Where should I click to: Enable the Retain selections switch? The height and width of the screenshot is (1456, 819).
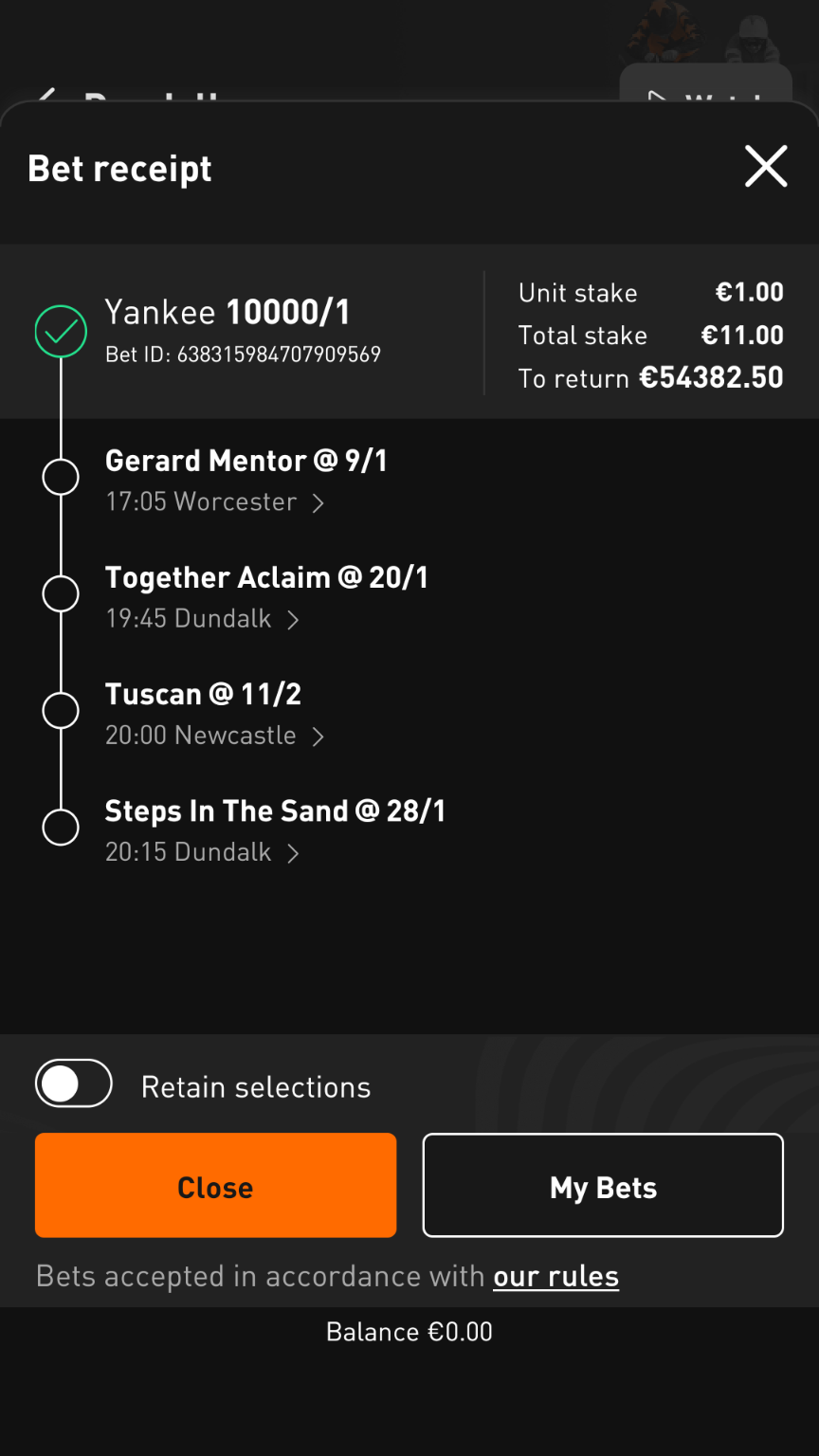74,1083
